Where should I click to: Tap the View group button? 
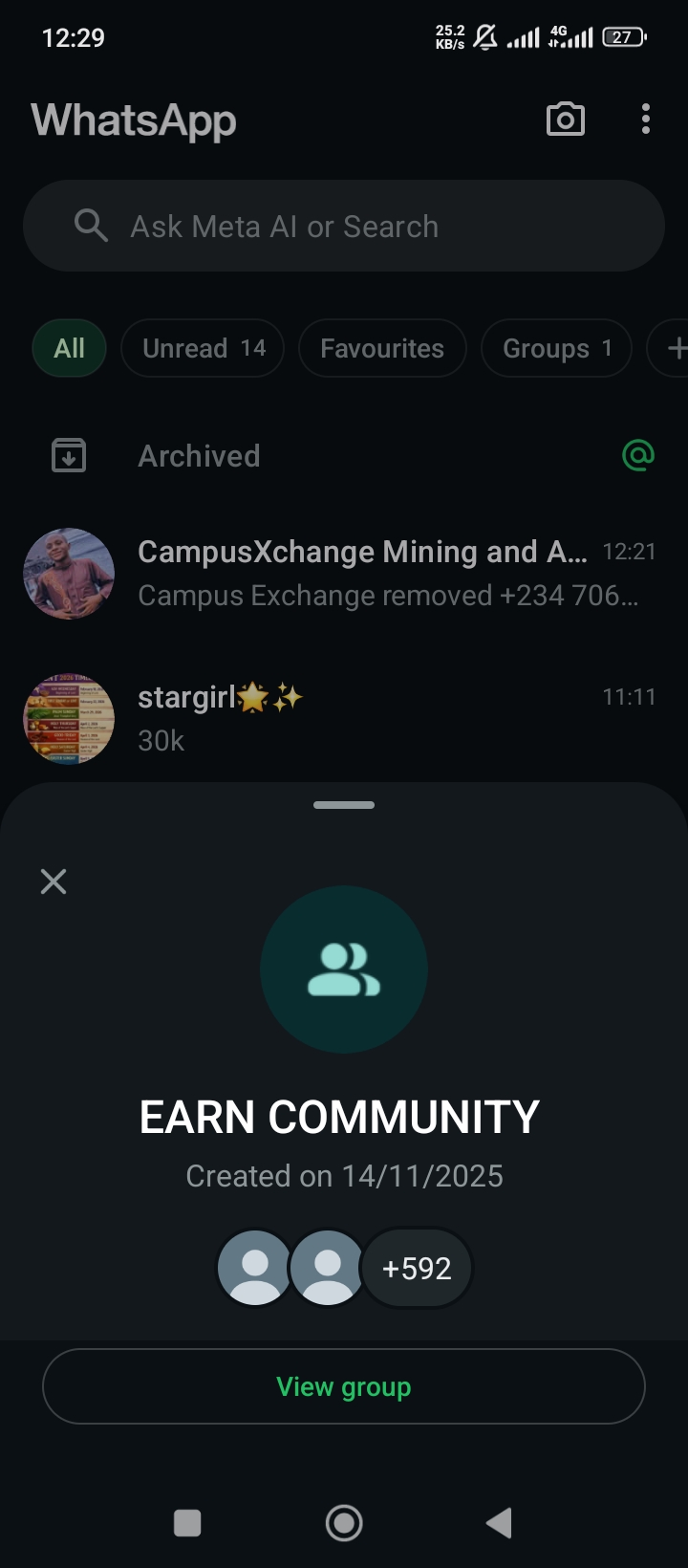(x=344, y=1386)
